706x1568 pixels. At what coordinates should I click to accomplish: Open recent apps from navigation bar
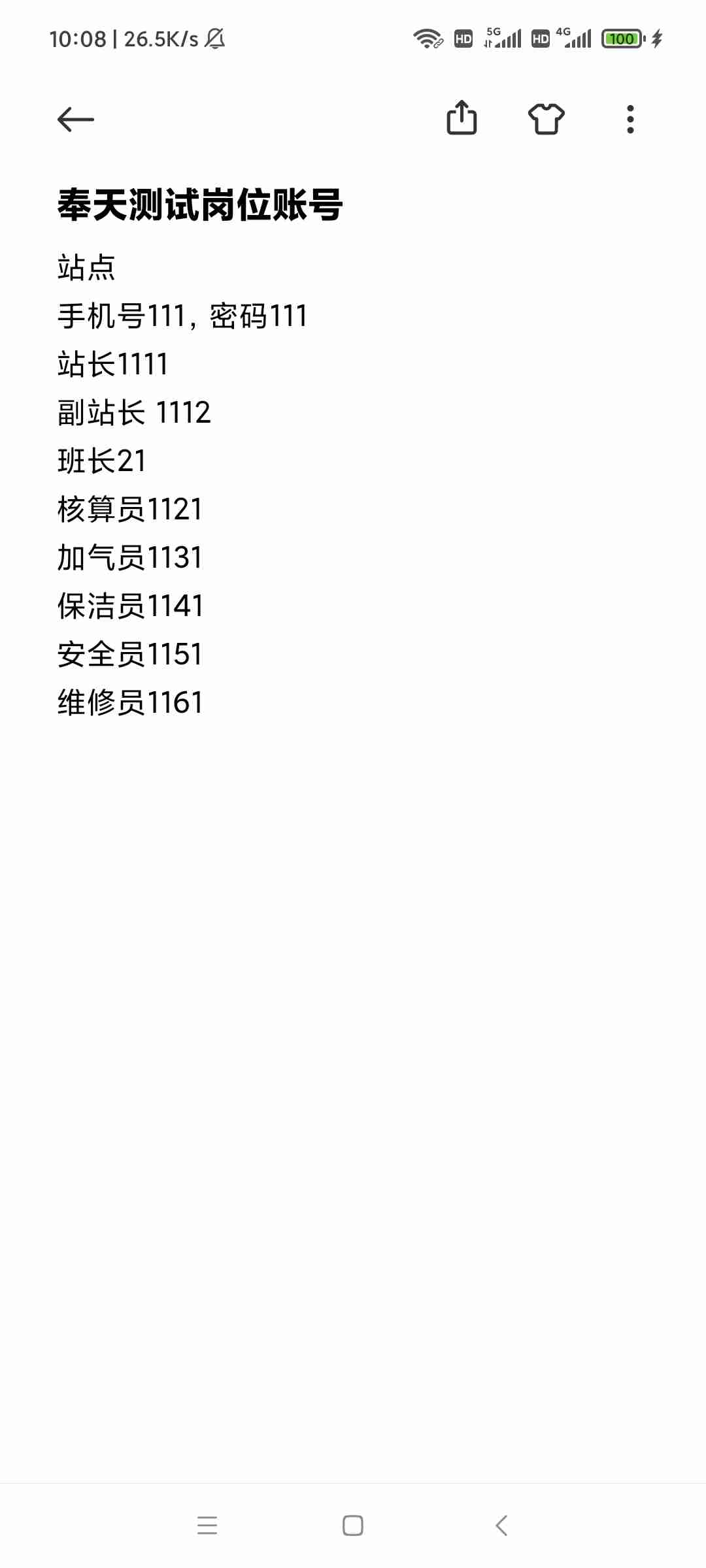[207, 1526]
